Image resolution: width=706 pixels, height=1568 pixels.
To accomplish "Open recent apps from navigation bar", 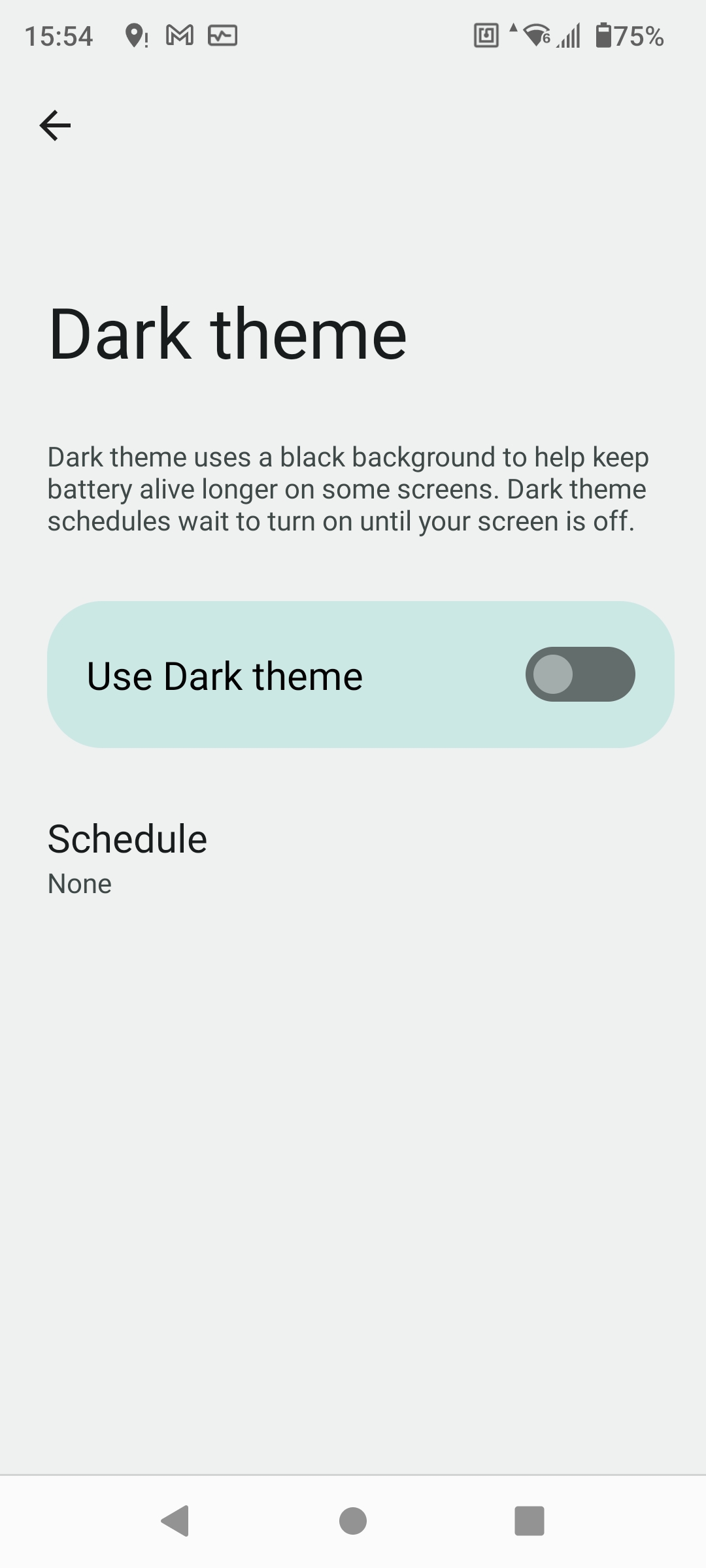I will 529,1521.
